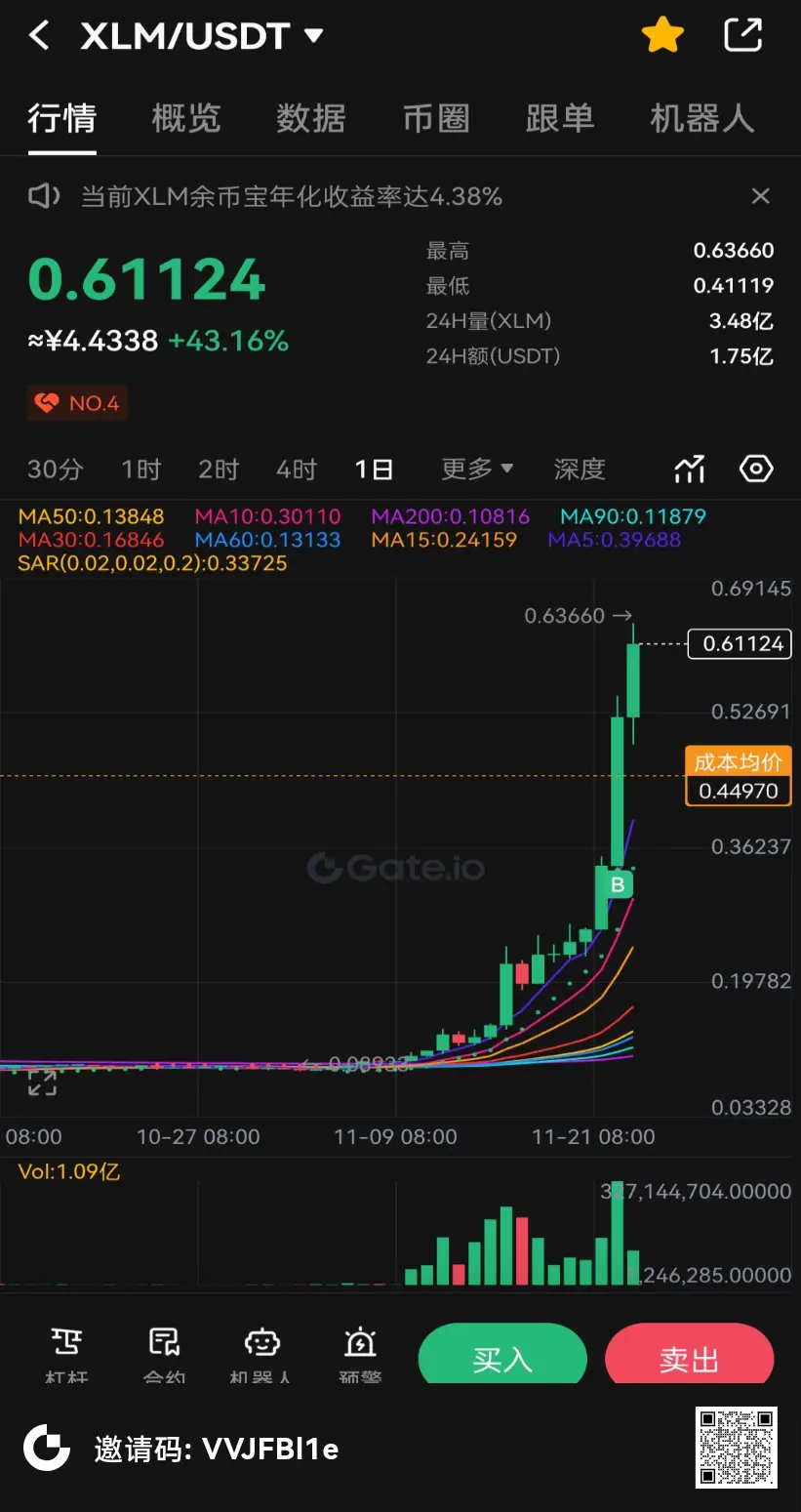
Task: Remove XLM/USDT from favorites via the star
Action: (x=662, y=36)
